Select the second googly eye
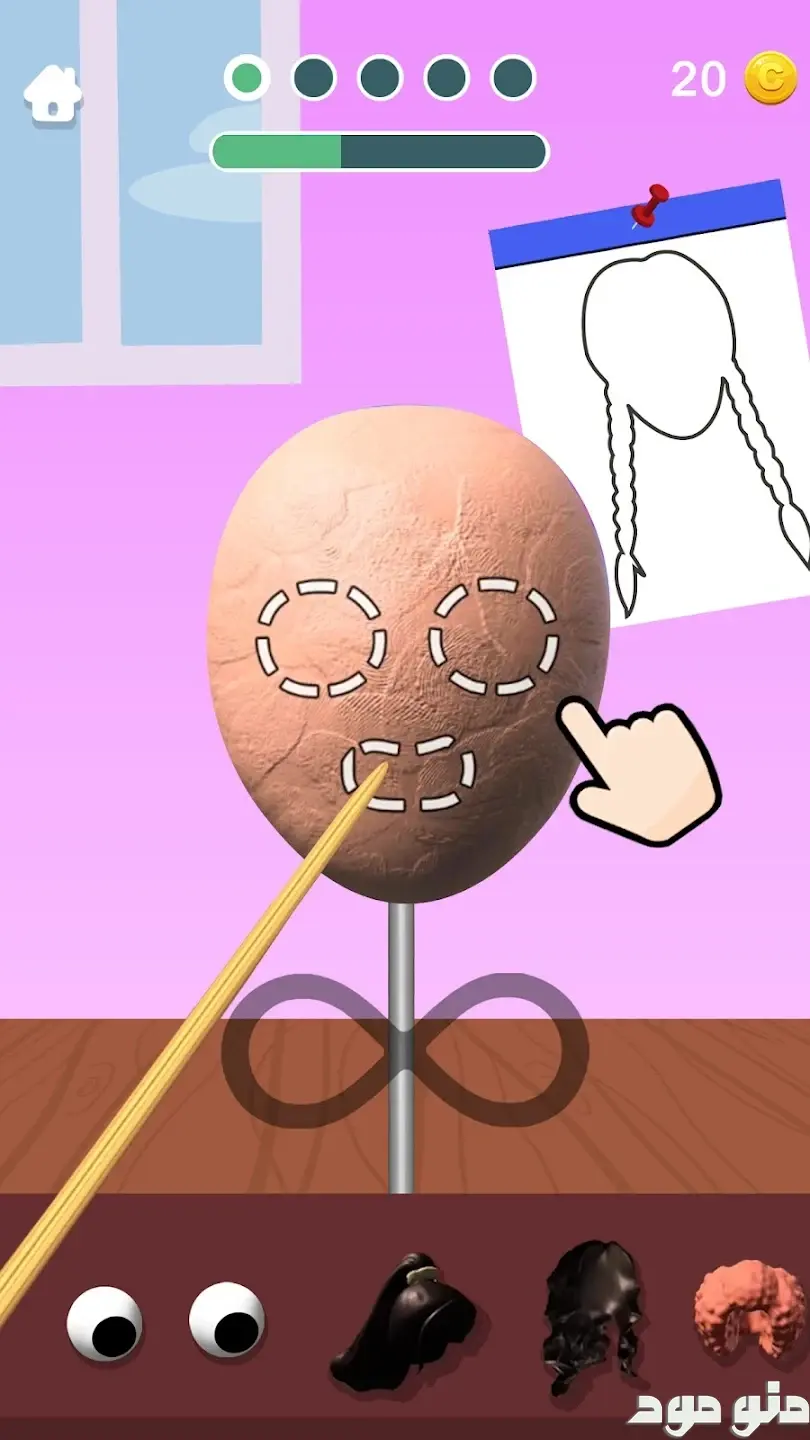 [x=227, y=1320]
